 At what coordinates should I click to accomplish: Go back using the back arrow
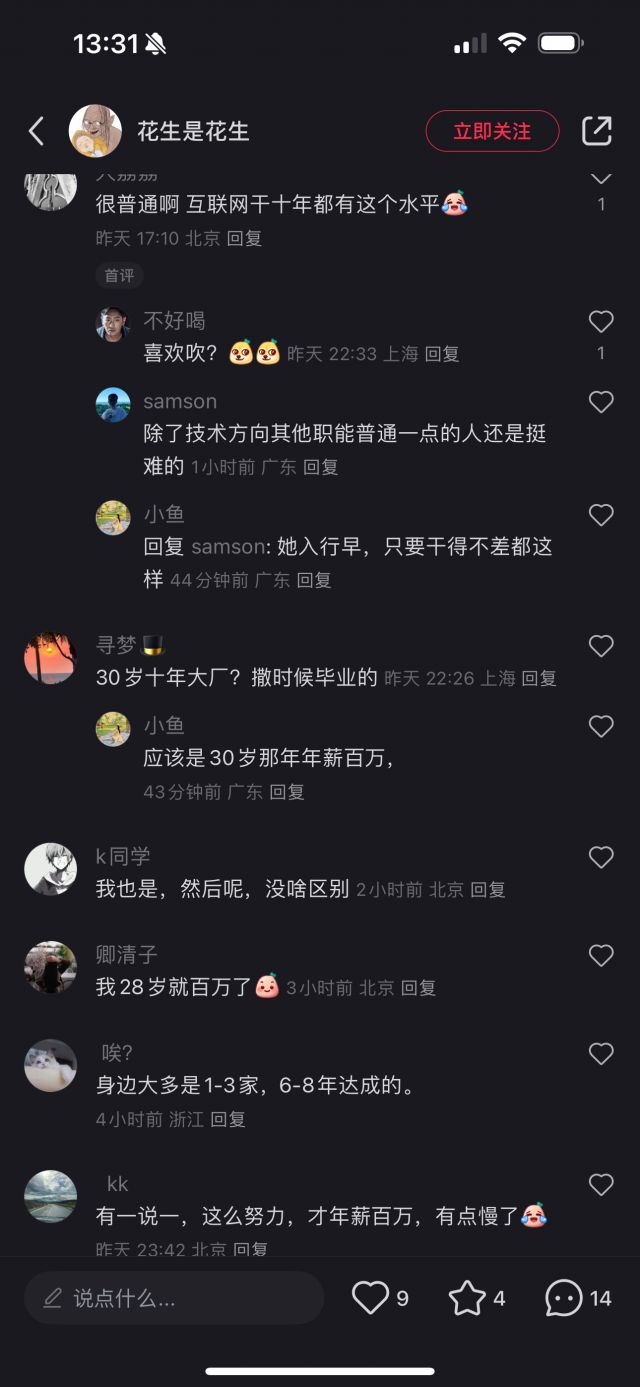(36, 131)
